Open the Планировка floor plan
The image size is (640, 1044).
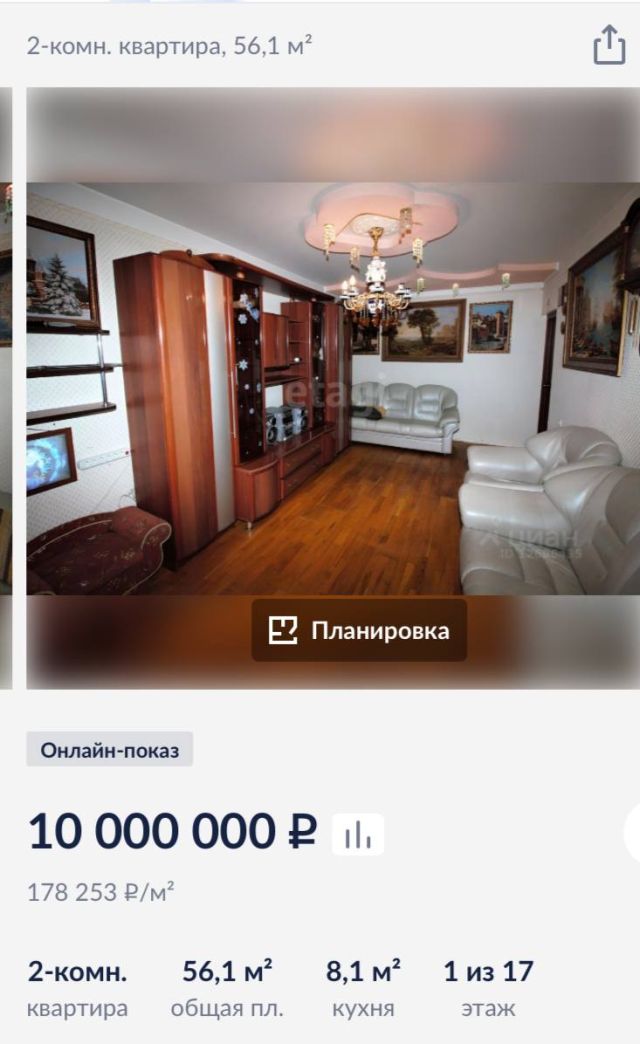359,631
